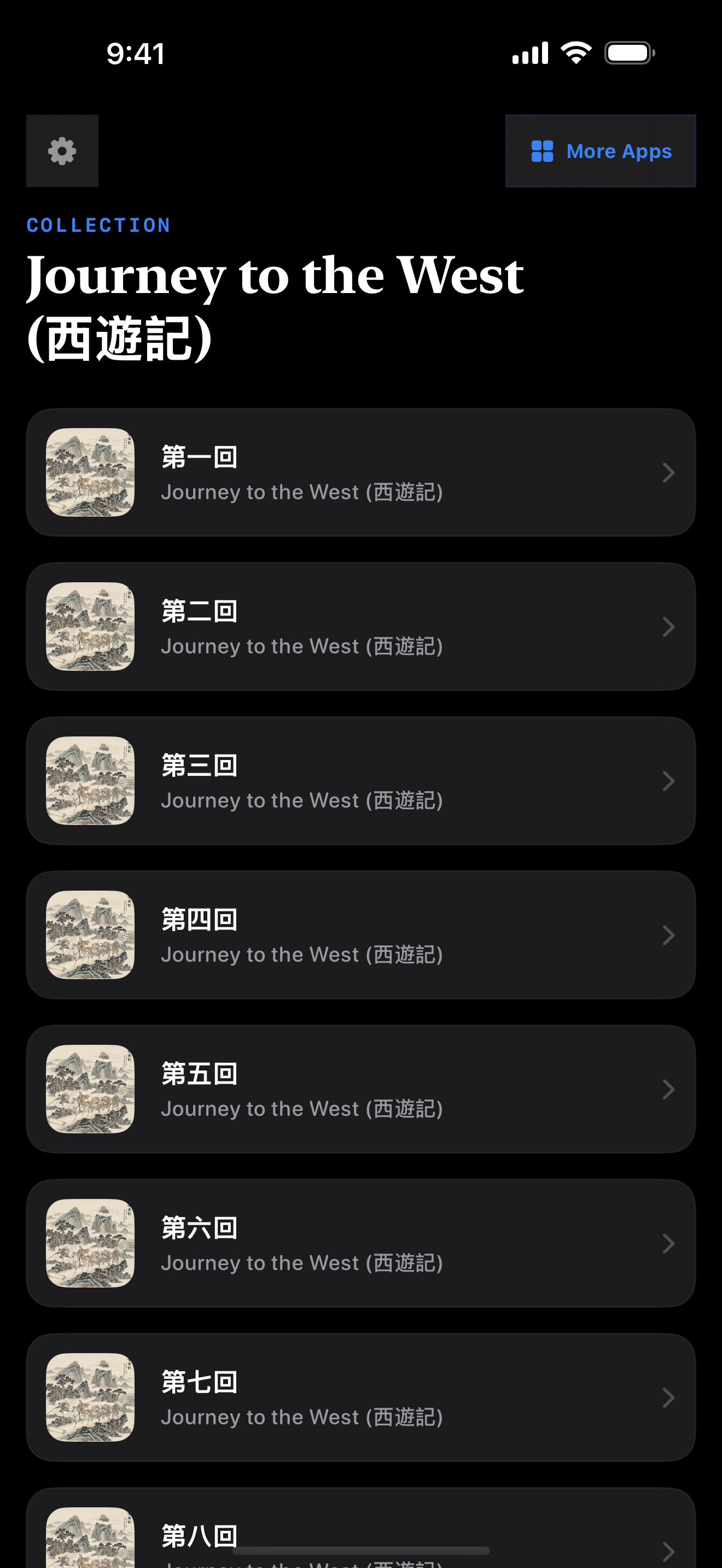Viewport: 722px width, 1568px height.
Task: Select the 第五回 chapter row
Action: pos(361,1090)
